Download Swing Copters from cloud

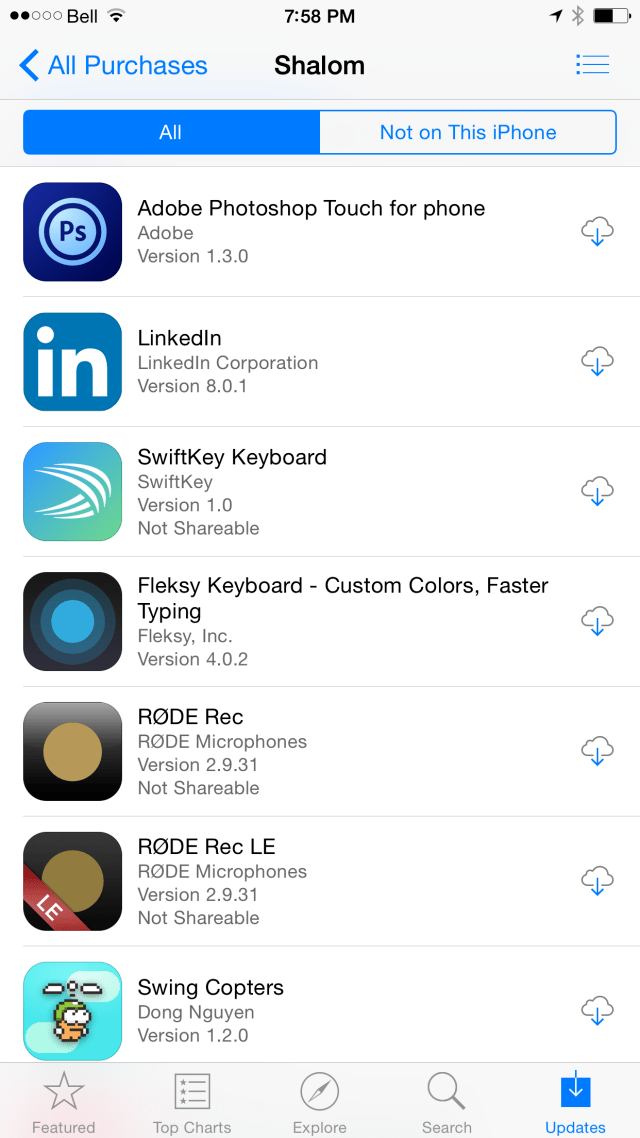(597, 1010)
